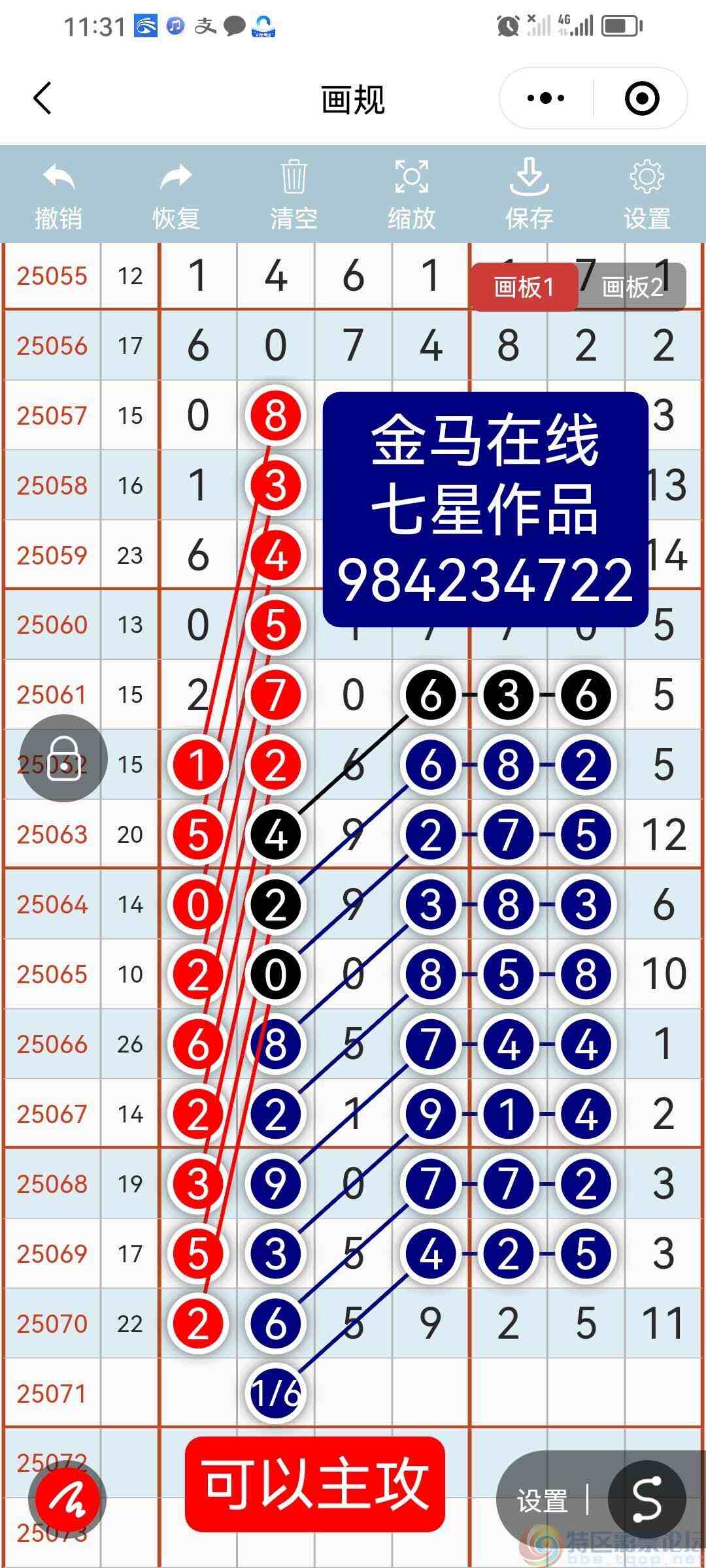Clear the chart using 清空
The image size is (706, 1568).
[294, 193]
